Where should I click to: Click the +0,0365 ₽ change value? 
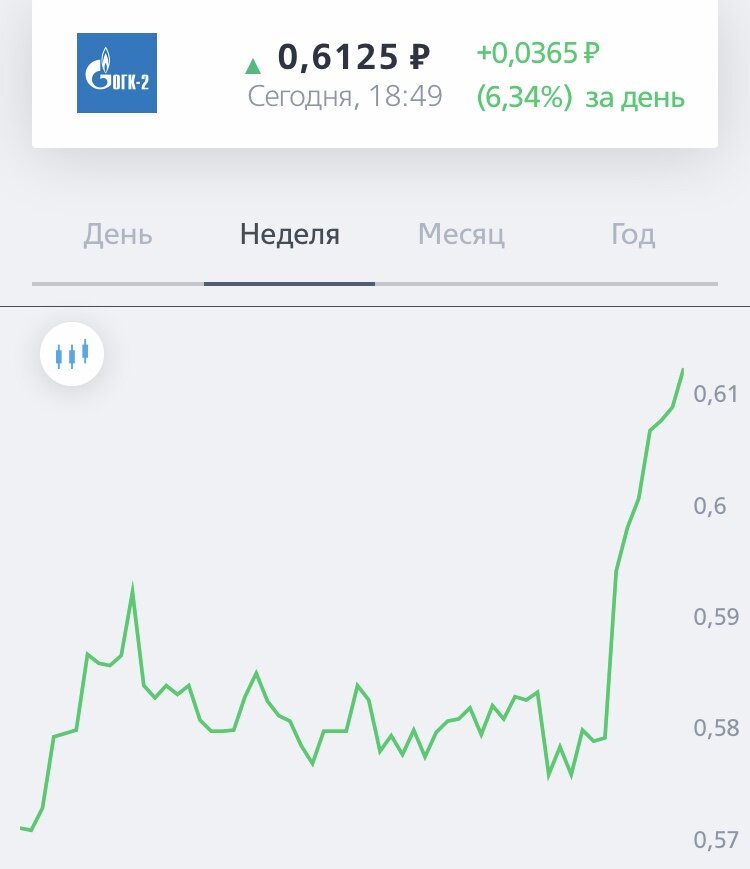click(537, 54)
